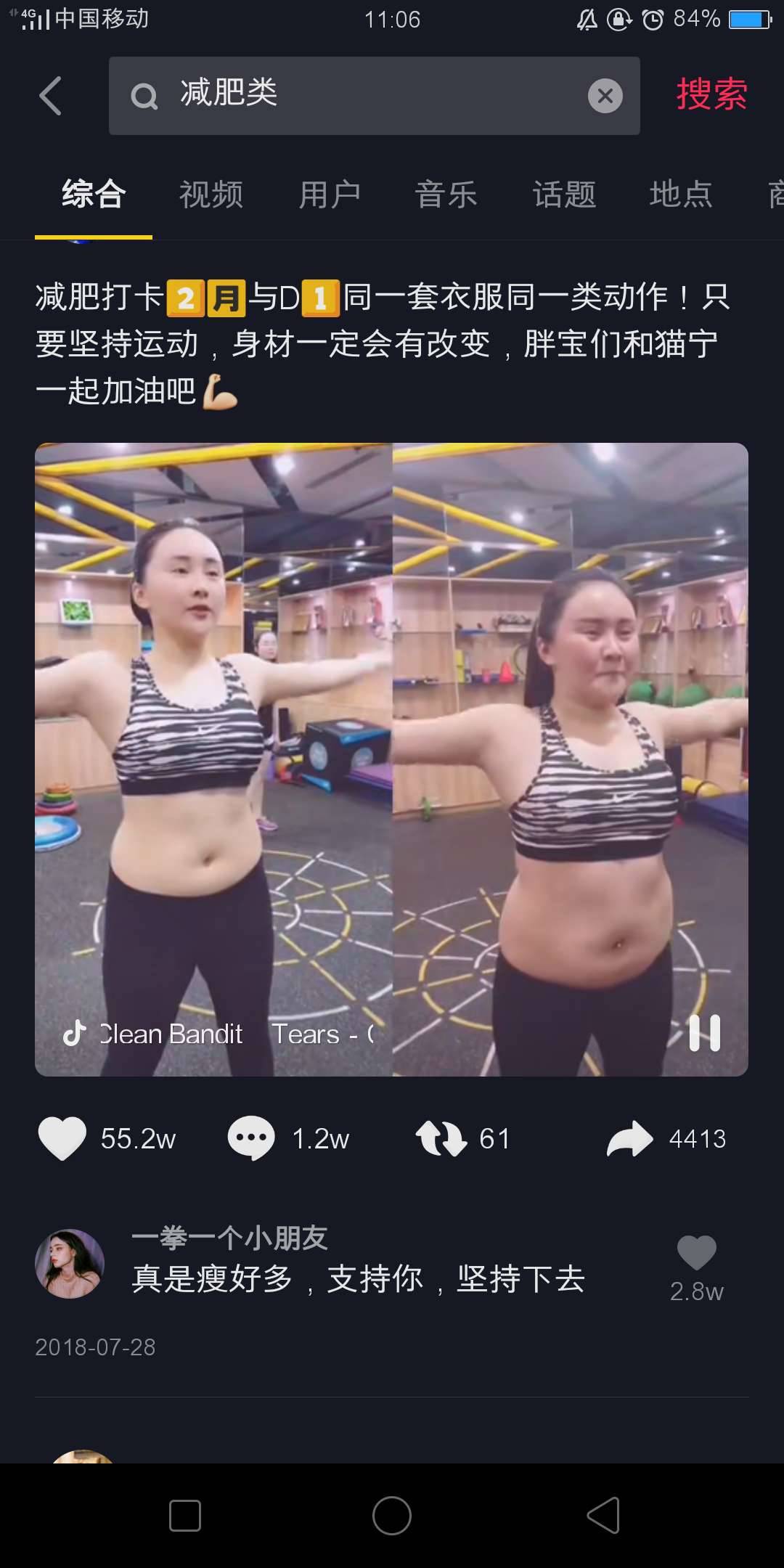Clear the search text with the X button
The height and width of the screenshot is (1568, 784).
tap(605, 96)
